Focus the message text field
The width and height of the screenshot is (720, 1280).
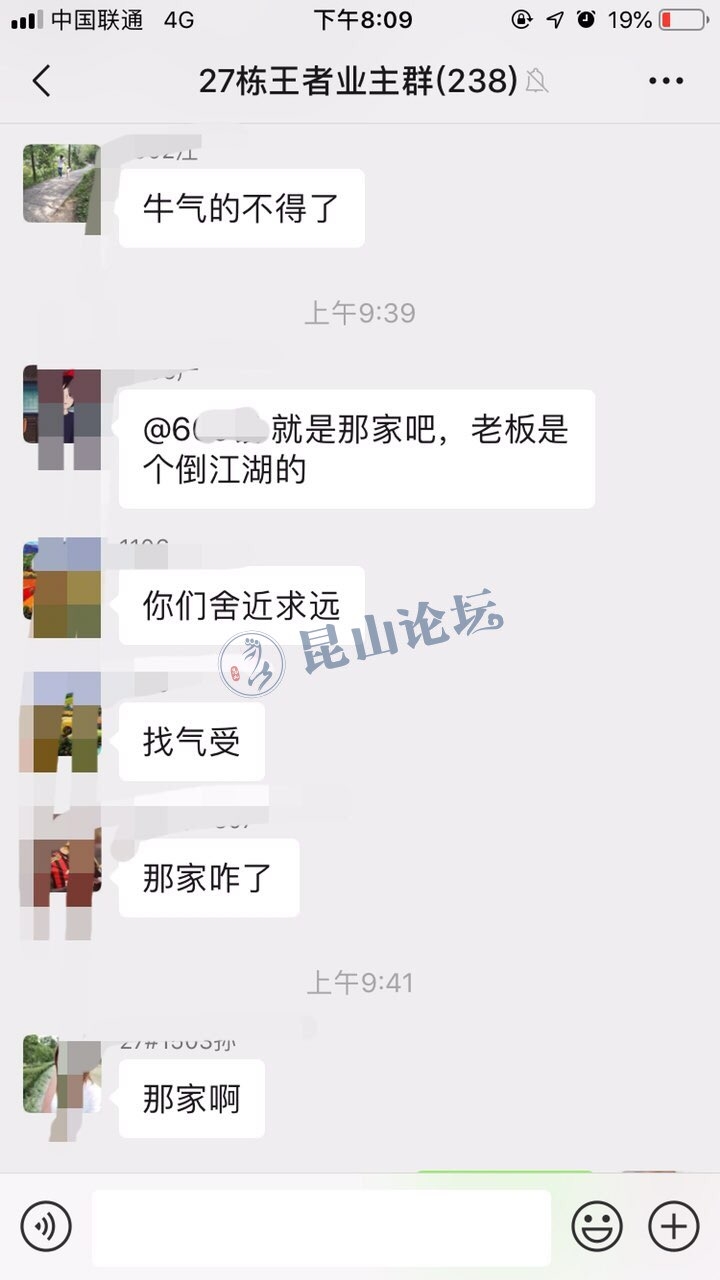pyautogui.click(x=321, y=1226)
